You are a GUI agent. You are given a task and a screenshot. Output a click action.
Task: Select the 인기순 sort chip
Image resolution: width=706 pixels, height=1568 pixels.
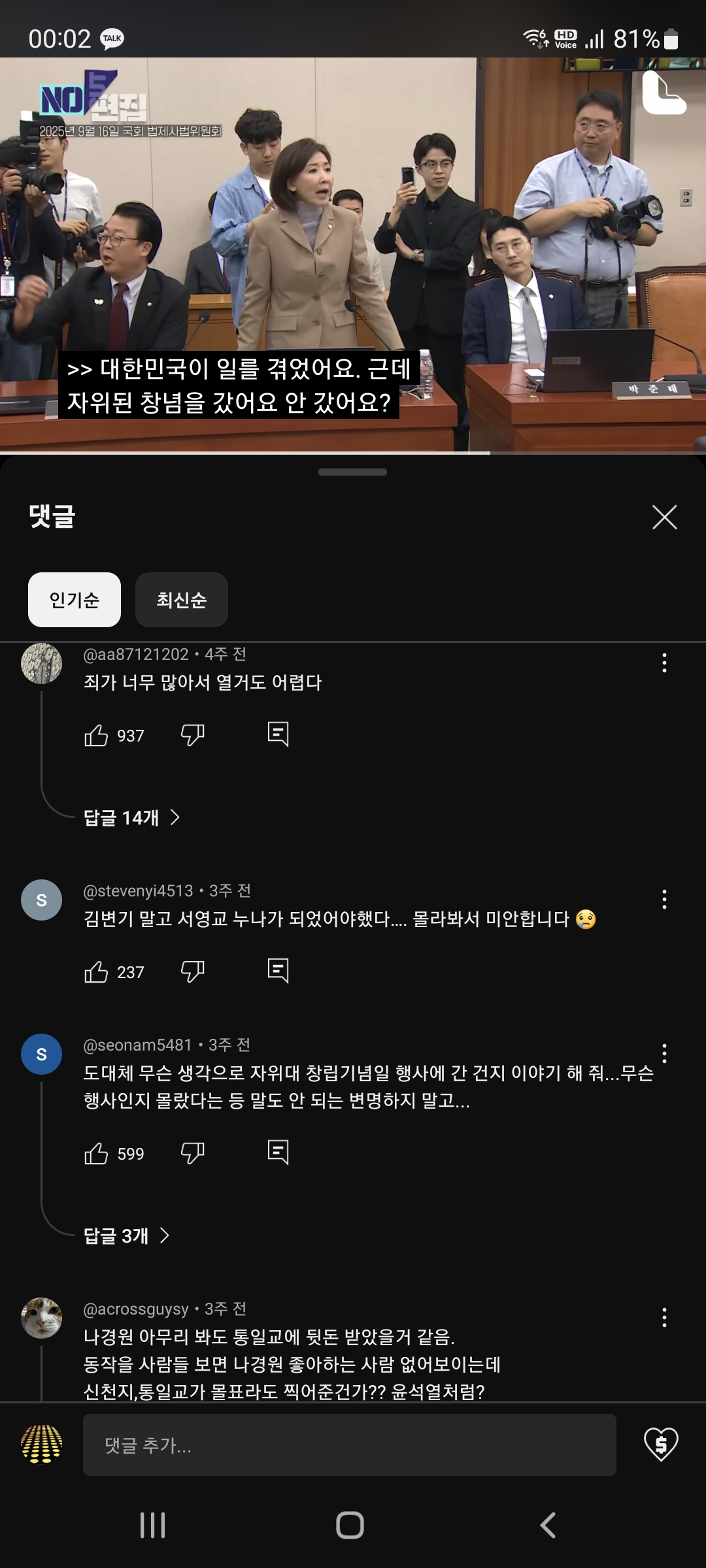click(x=75, y=600)
